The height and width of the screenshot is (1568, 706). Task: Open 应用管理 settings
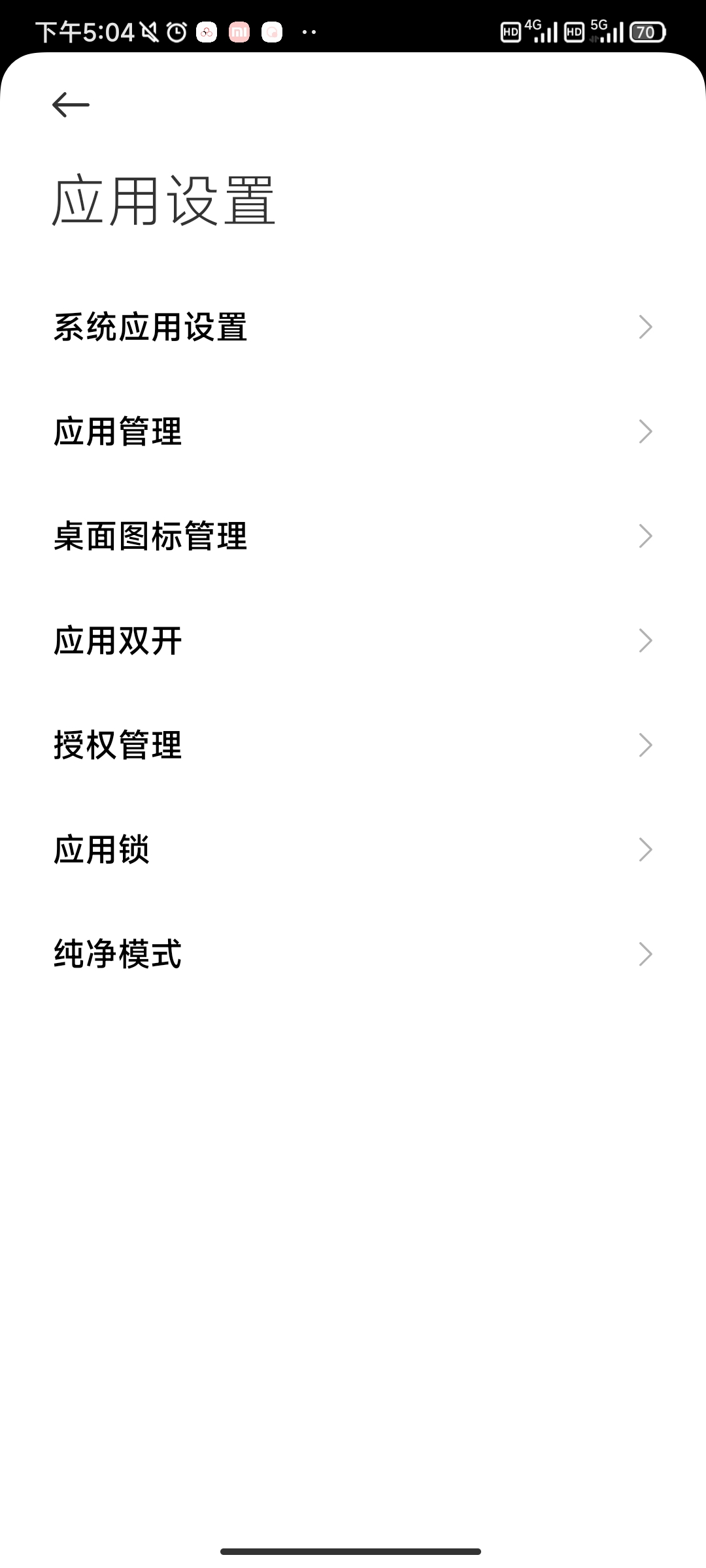[353, 431]
